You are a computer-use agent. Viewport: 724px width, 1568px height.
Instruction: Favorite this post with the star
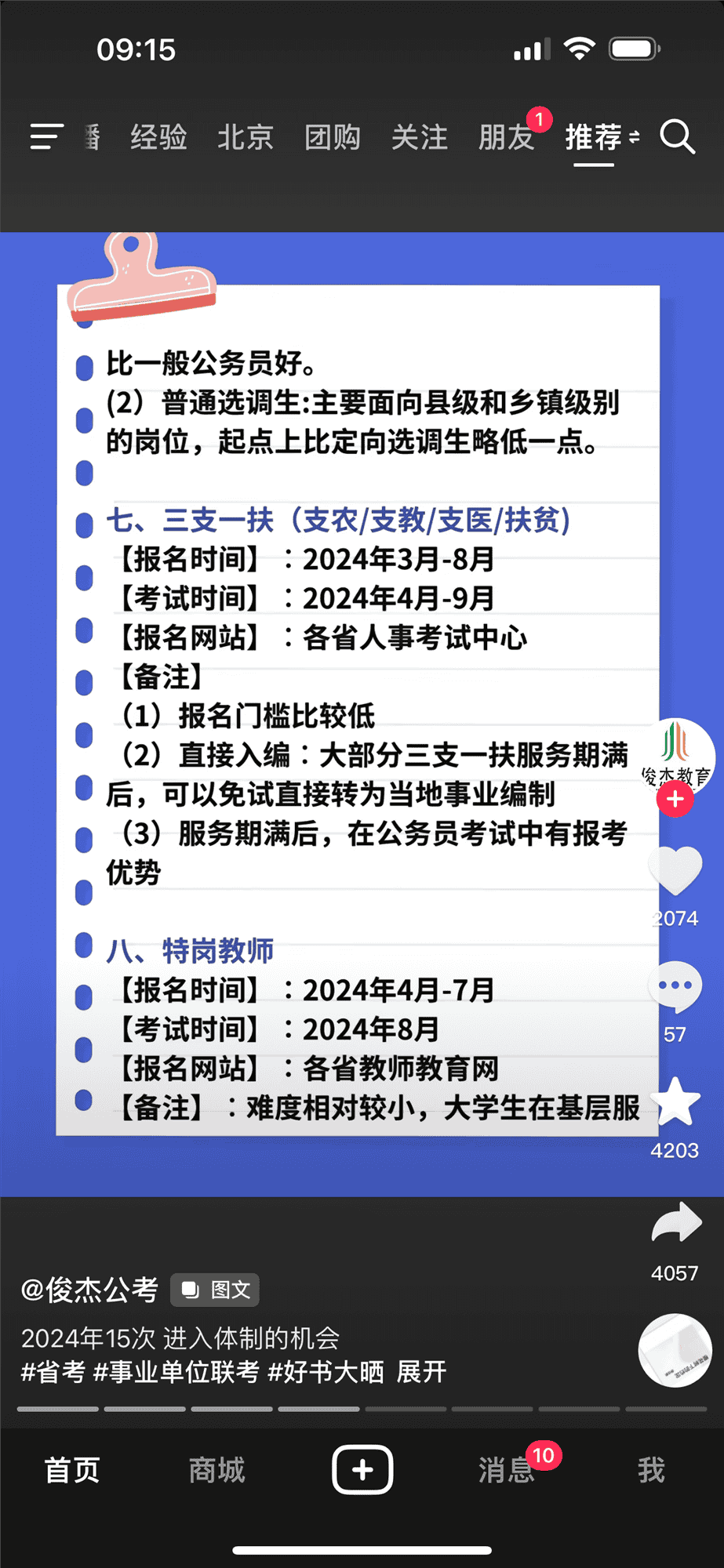(x=675, y=1102)
